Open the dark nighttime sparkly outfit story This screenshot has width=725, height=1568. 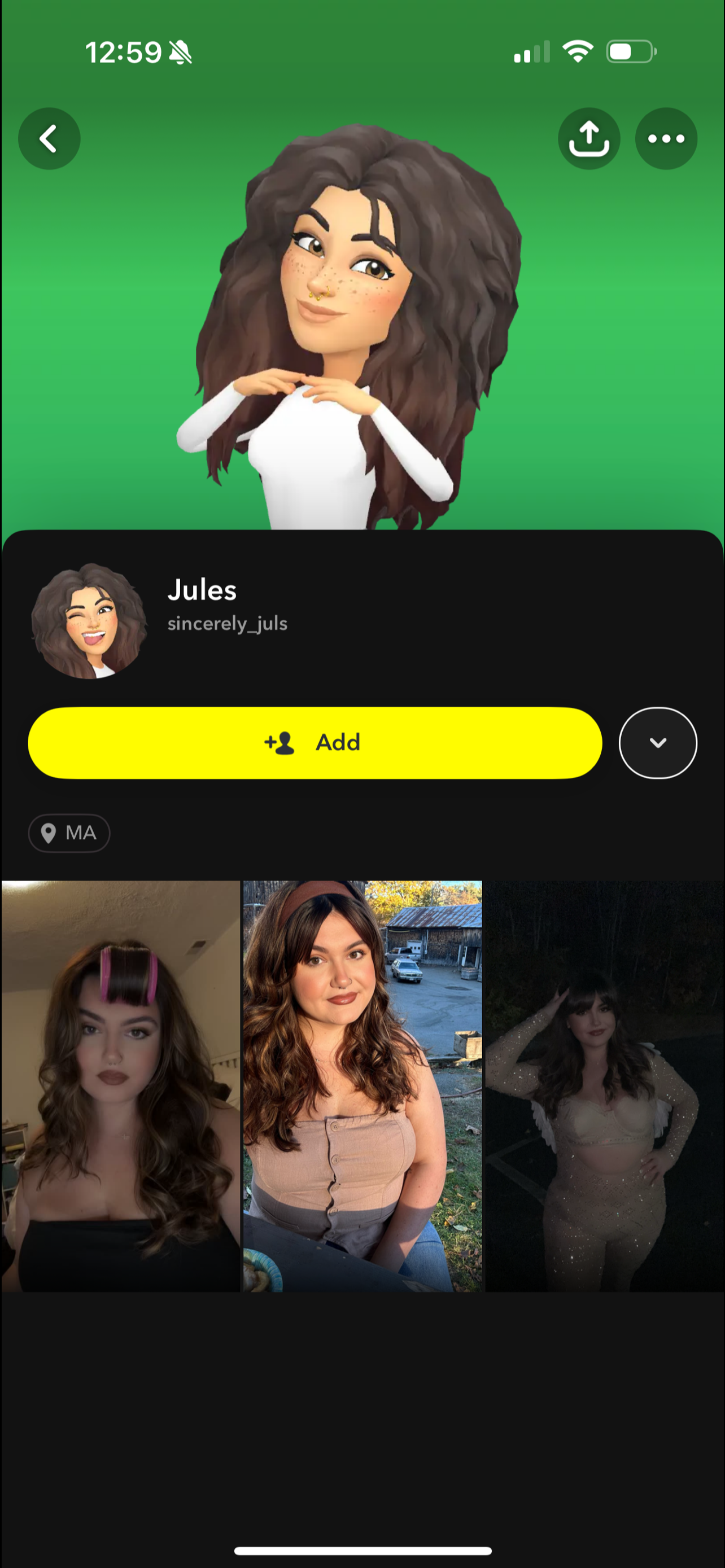point(604,1086)
